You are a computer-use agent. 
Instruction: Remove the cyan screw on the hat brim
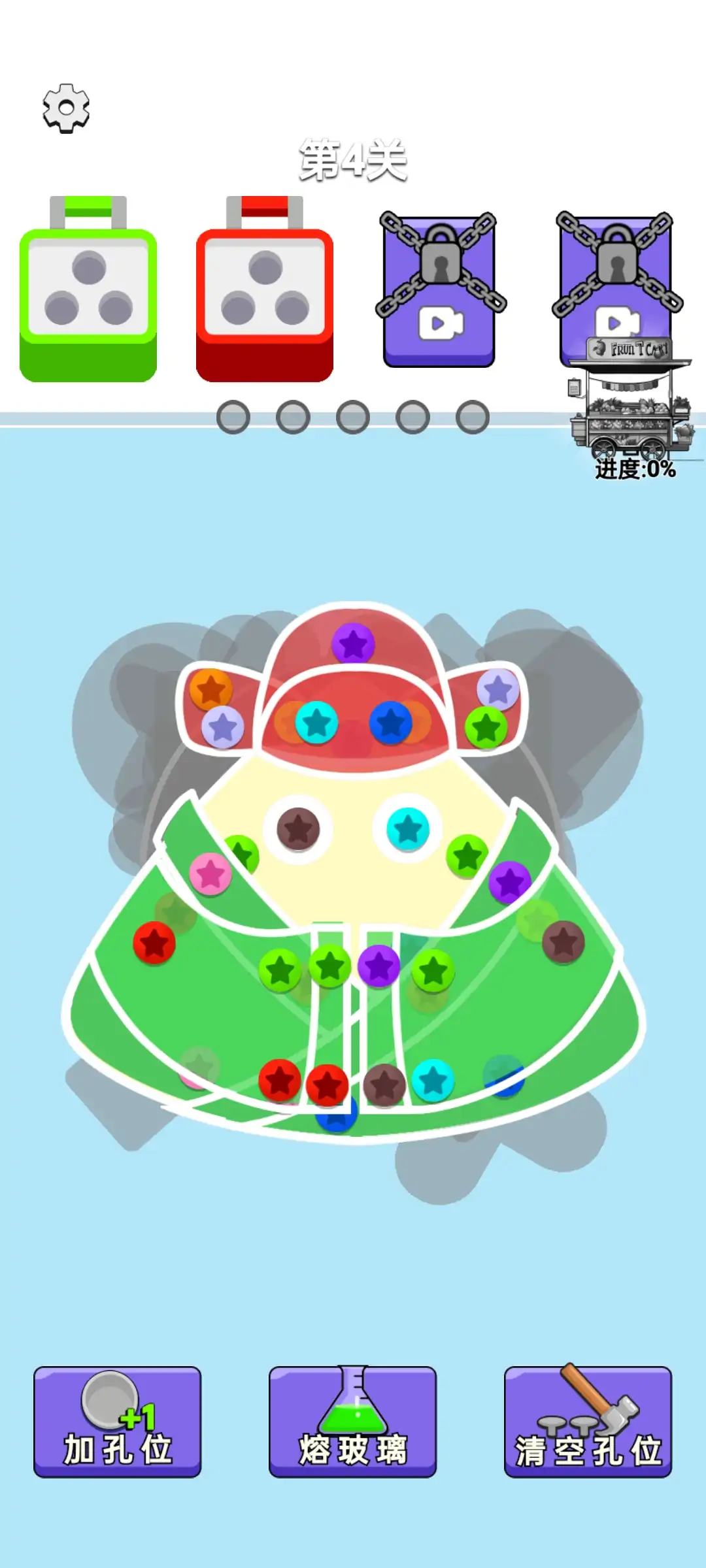click(x=317, y=723)
